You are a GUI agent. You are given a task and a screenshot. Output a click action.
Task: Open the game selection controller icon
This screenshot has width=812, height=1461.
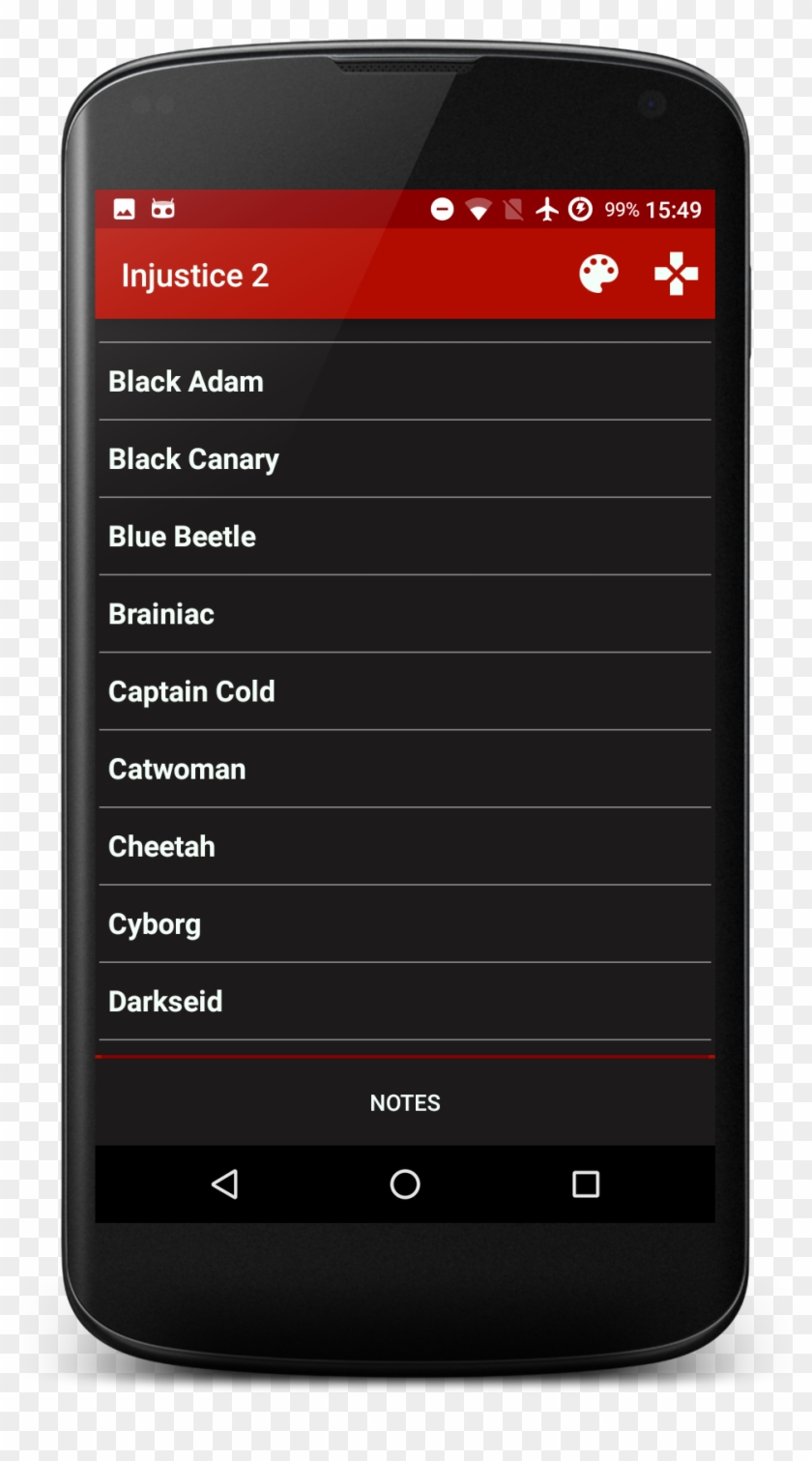676,275
